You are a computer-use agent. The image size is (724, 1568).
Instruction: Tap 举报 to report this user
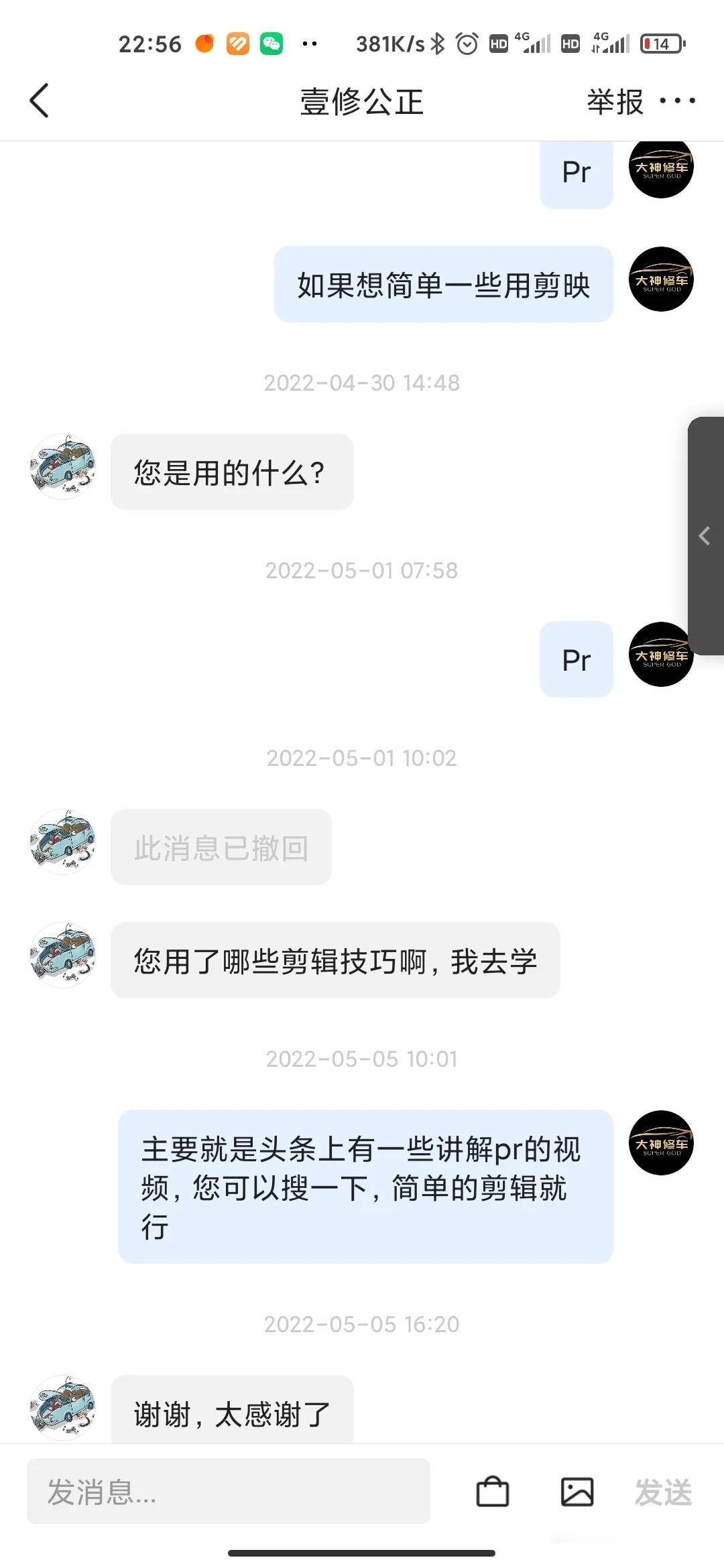pyautogui.click(x=615, y=102)
